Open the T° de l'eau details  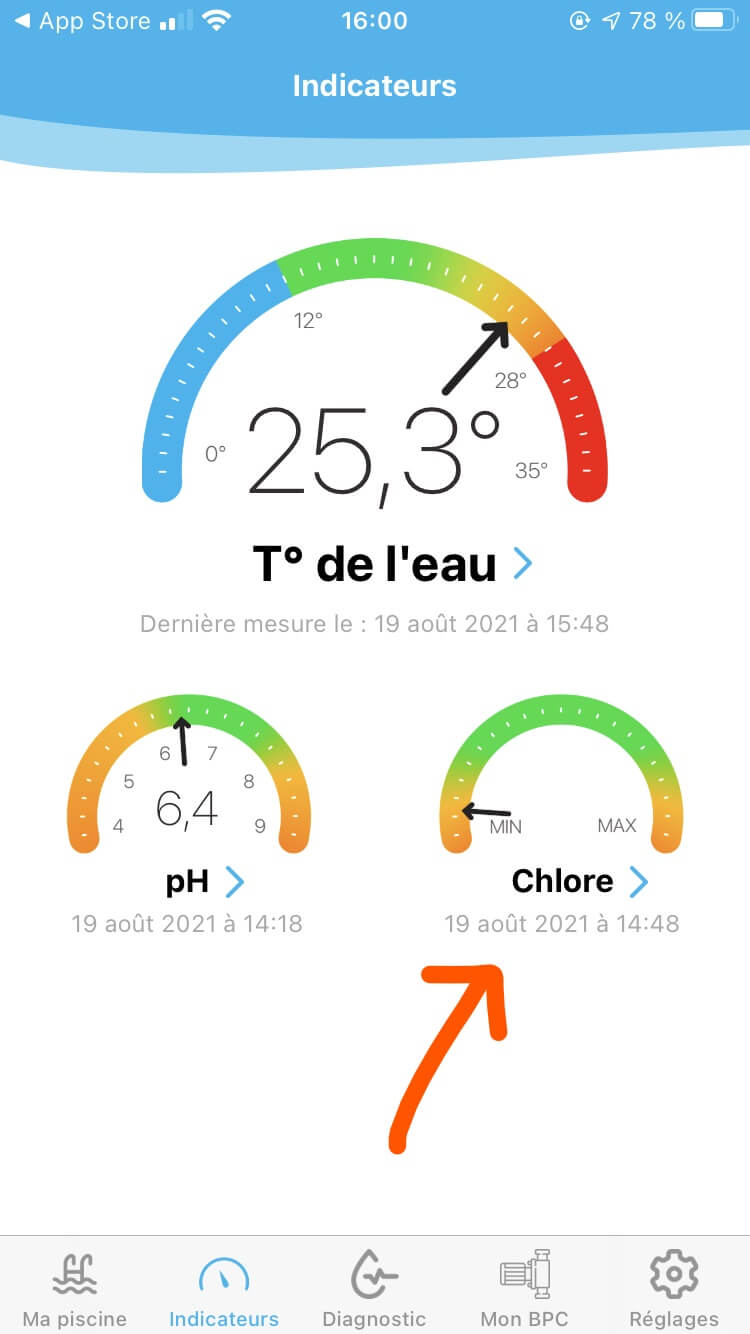coord(392,565)
